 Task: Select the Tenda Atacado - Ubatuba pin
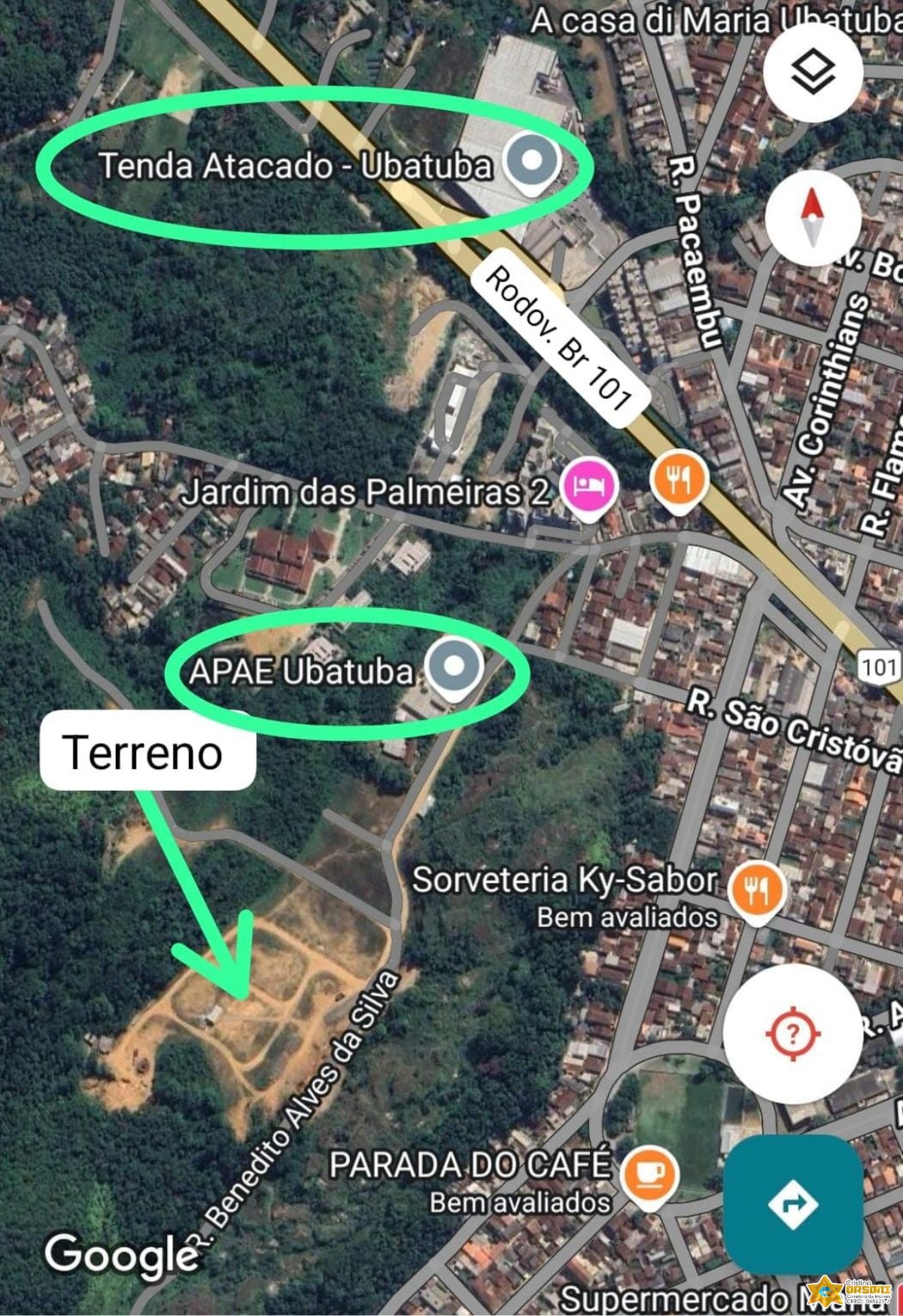coord(532,161)
